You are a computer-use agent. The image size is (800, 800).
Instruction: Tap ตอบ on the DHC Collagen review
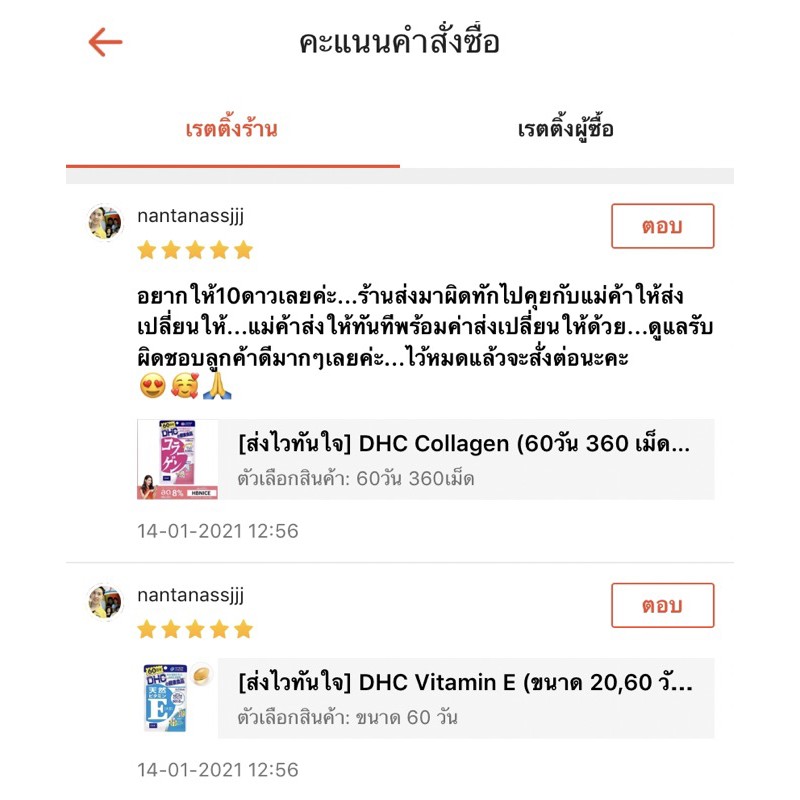[662, 226]
